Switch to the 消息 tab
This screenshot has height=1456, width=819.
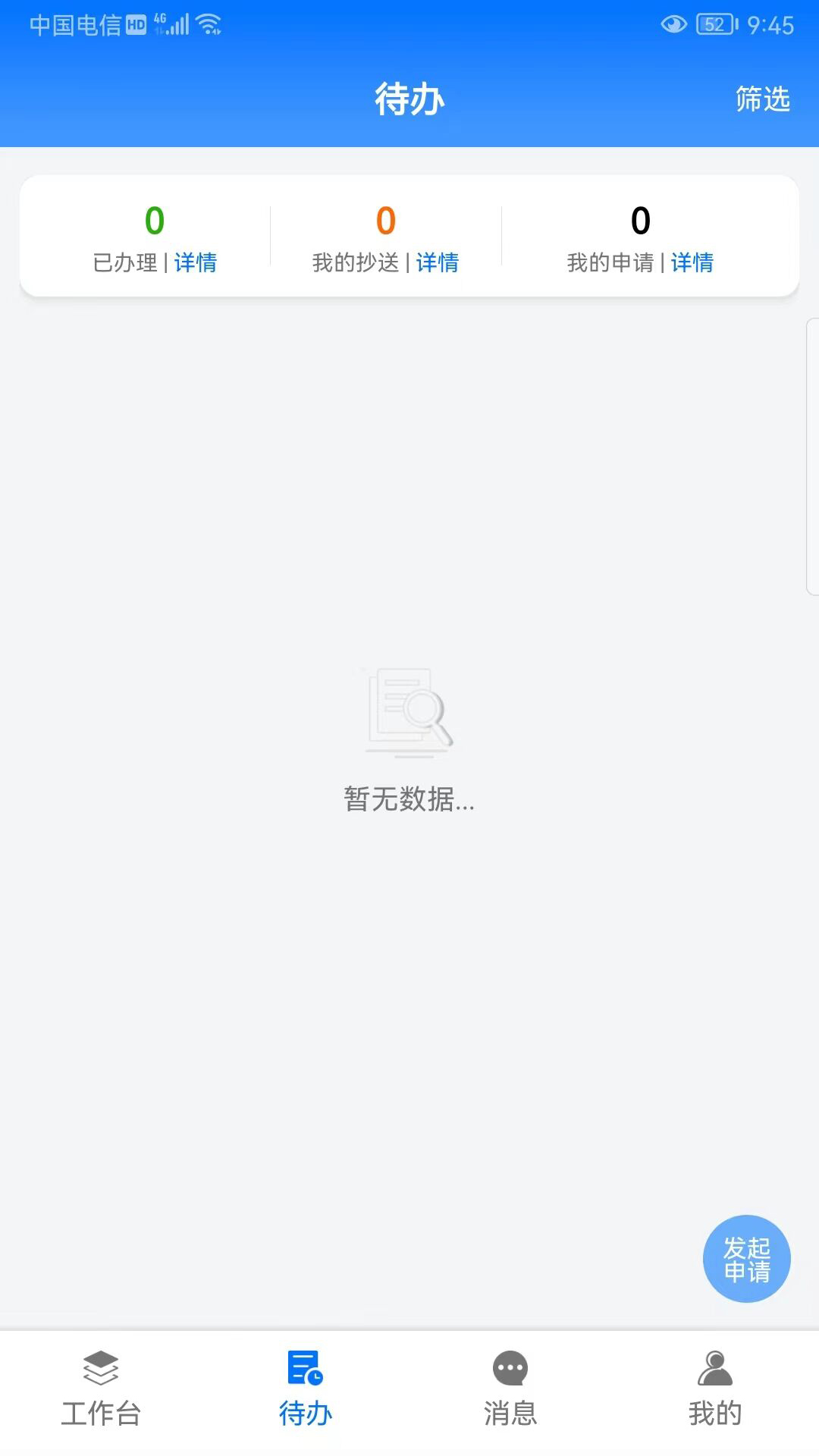click(x=509, y=1412)
